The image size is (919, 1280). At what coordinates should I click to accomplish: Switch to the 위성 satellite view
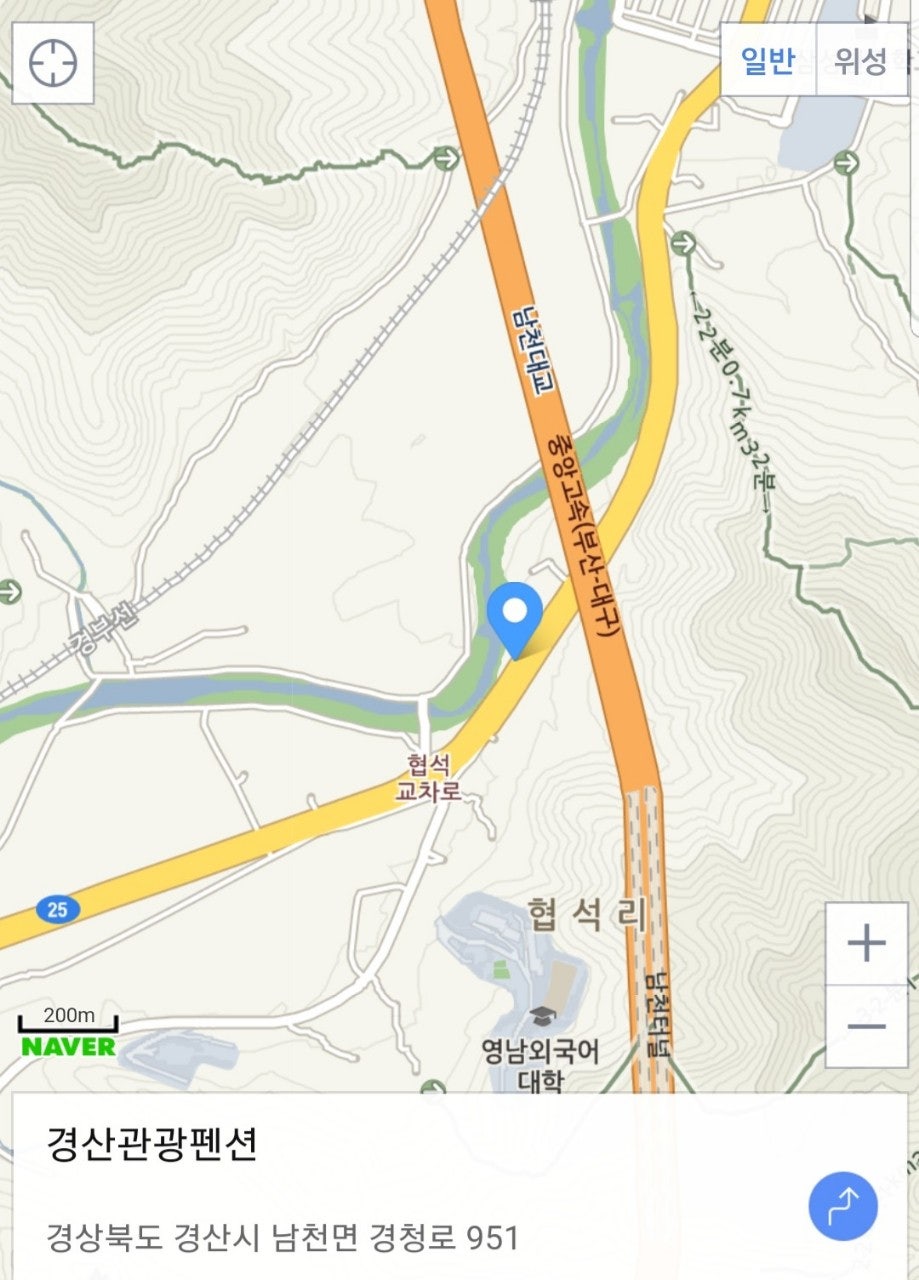click(x=861, y=61)
